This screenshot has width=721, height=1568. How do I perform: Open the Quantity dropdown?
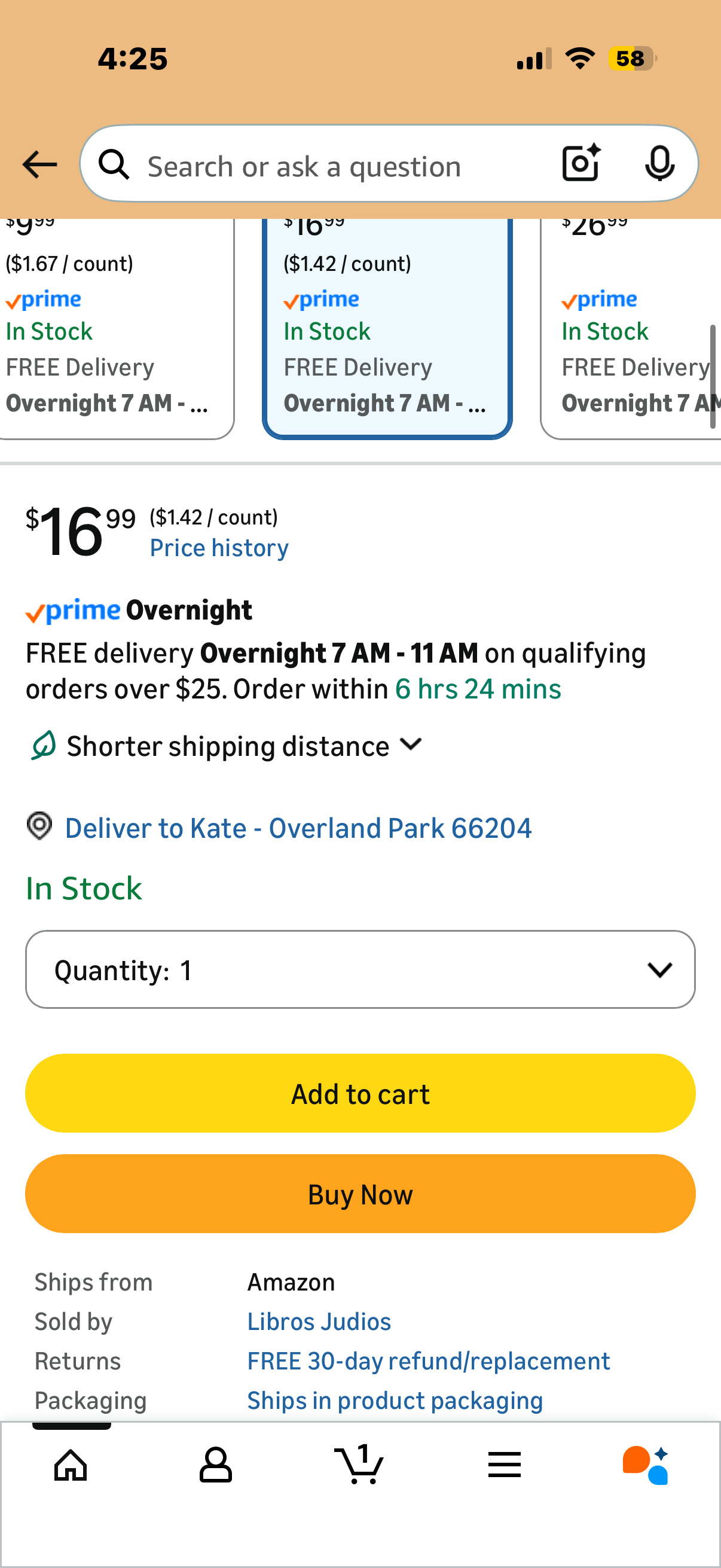pyautogui.click(x=360, y=969)
